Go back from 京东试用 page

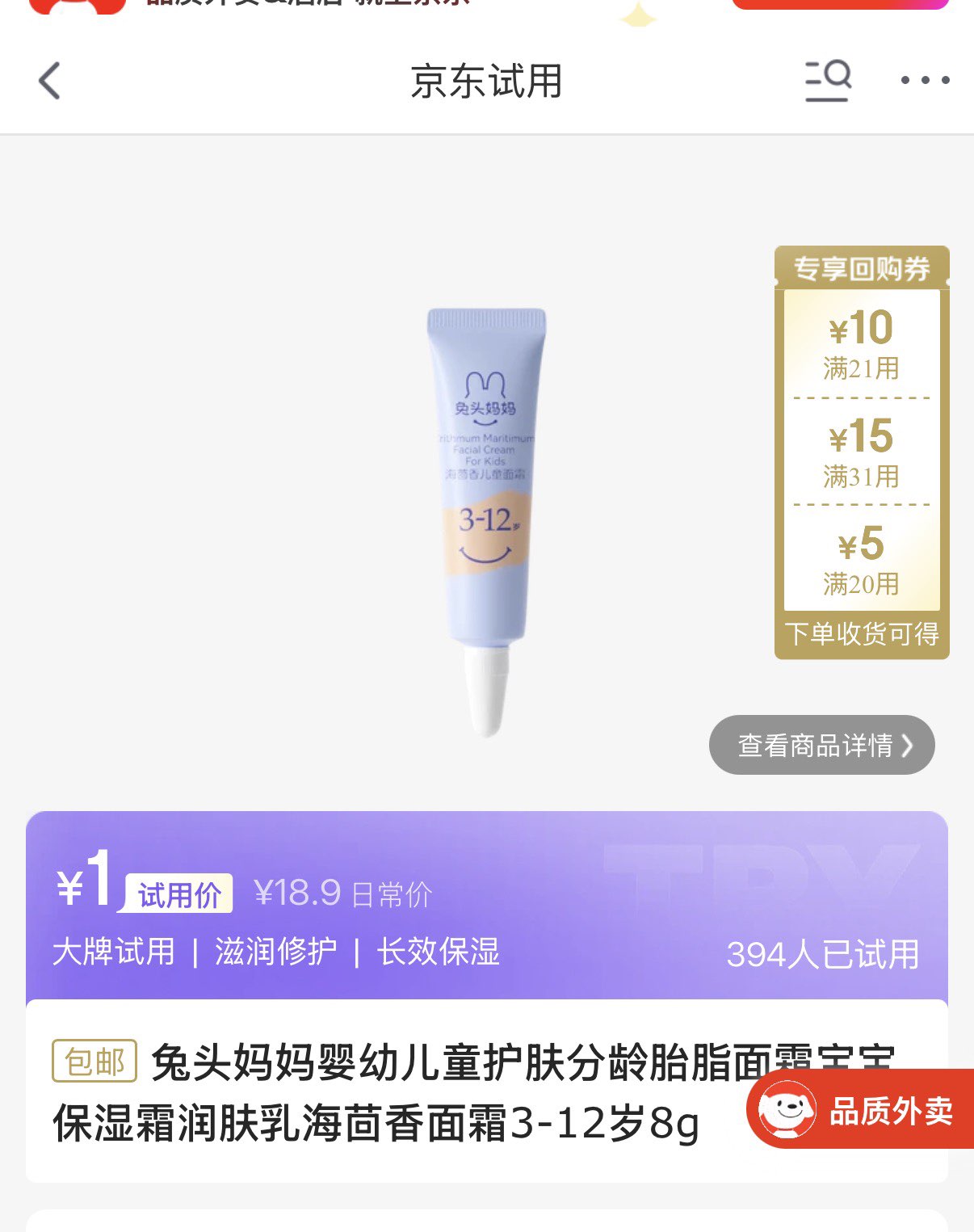[x=50, y=81]
